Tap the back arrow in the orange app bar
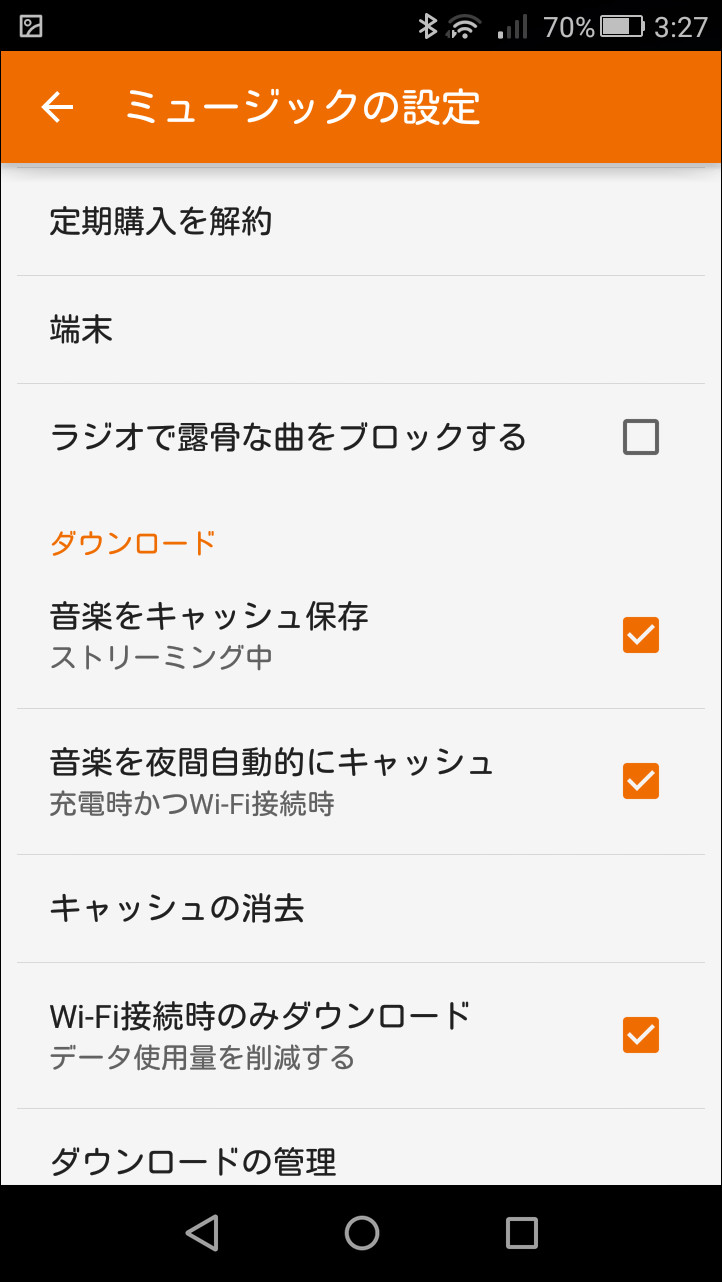 (56, 107)
